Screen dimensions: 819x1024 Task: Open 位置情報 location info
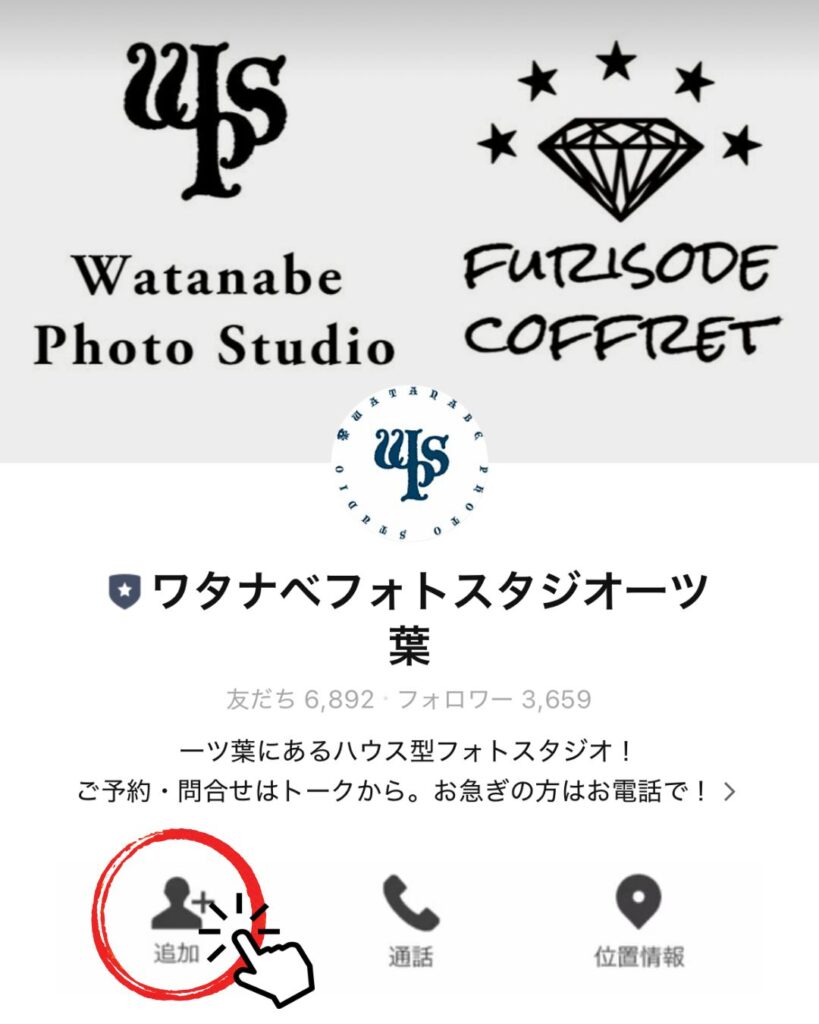tap(639, 920)
